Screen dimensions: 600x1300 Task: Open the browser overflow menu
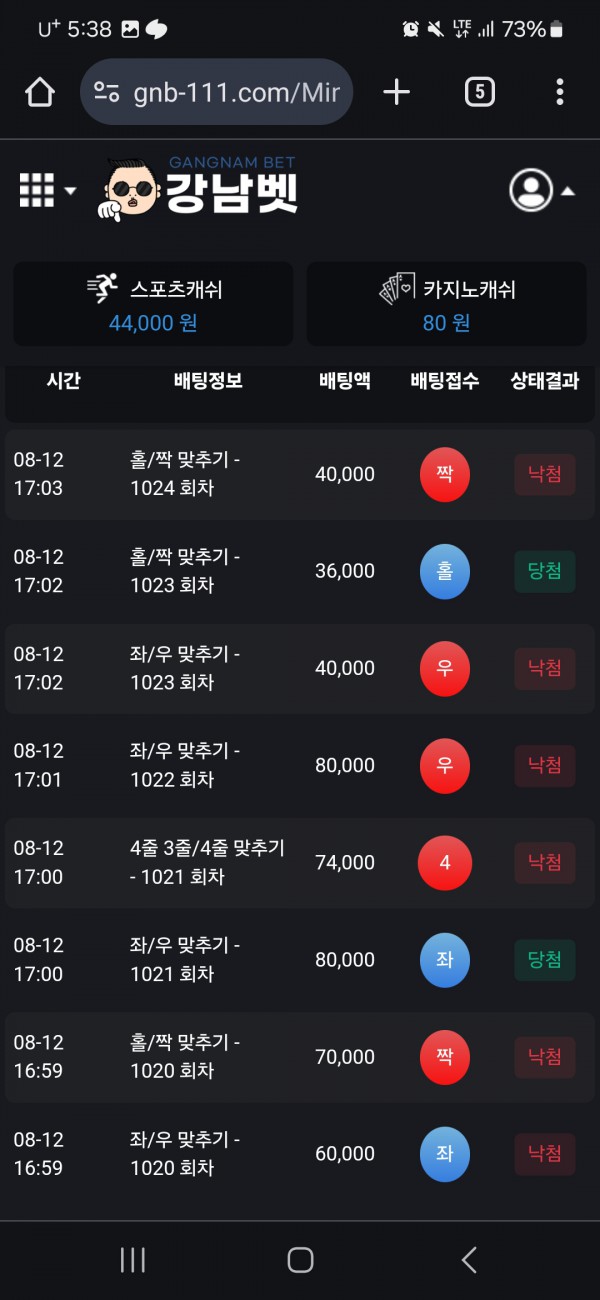(559, 92)
